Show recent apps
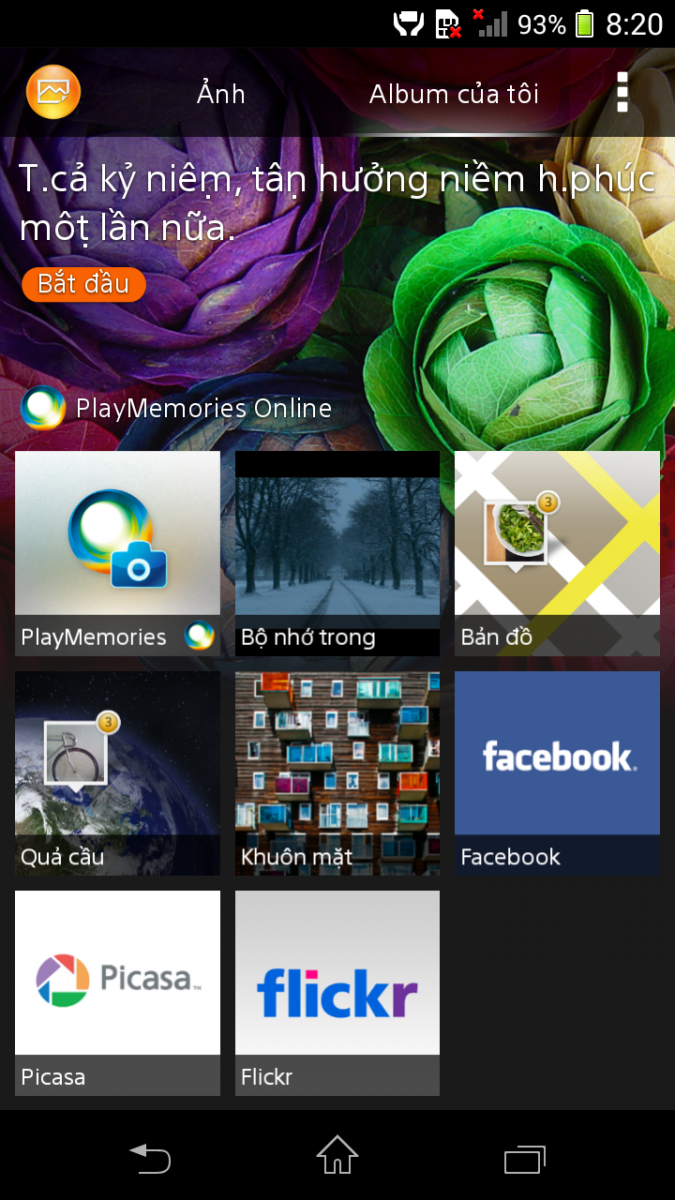The width and height of the screenshot is (675, 1200). pos(524,1158)
